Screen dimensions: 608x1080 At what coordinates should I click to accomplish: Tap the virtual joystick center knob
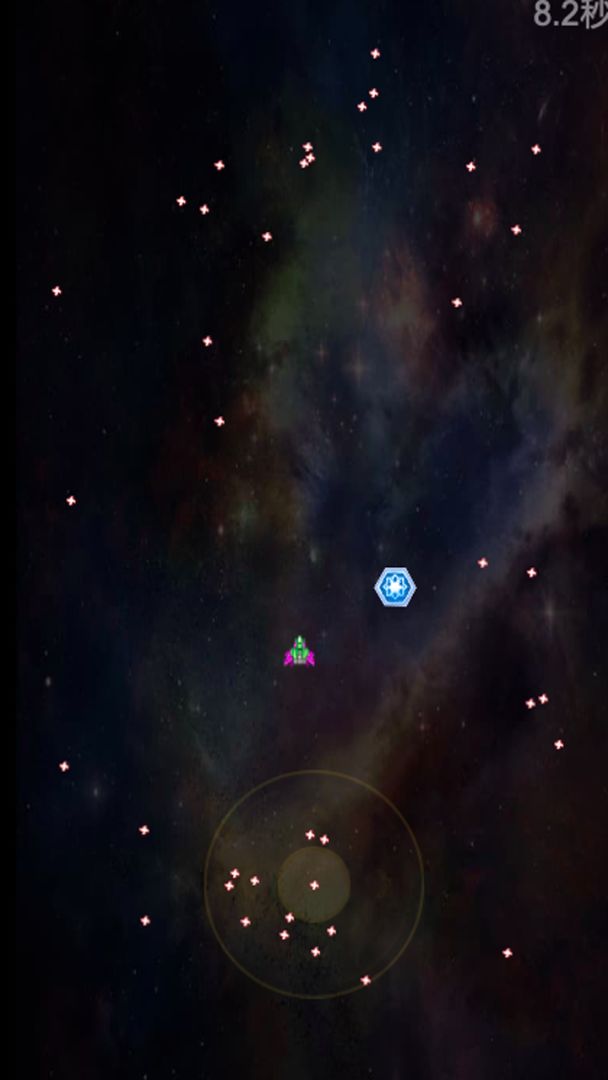(314, 884)
